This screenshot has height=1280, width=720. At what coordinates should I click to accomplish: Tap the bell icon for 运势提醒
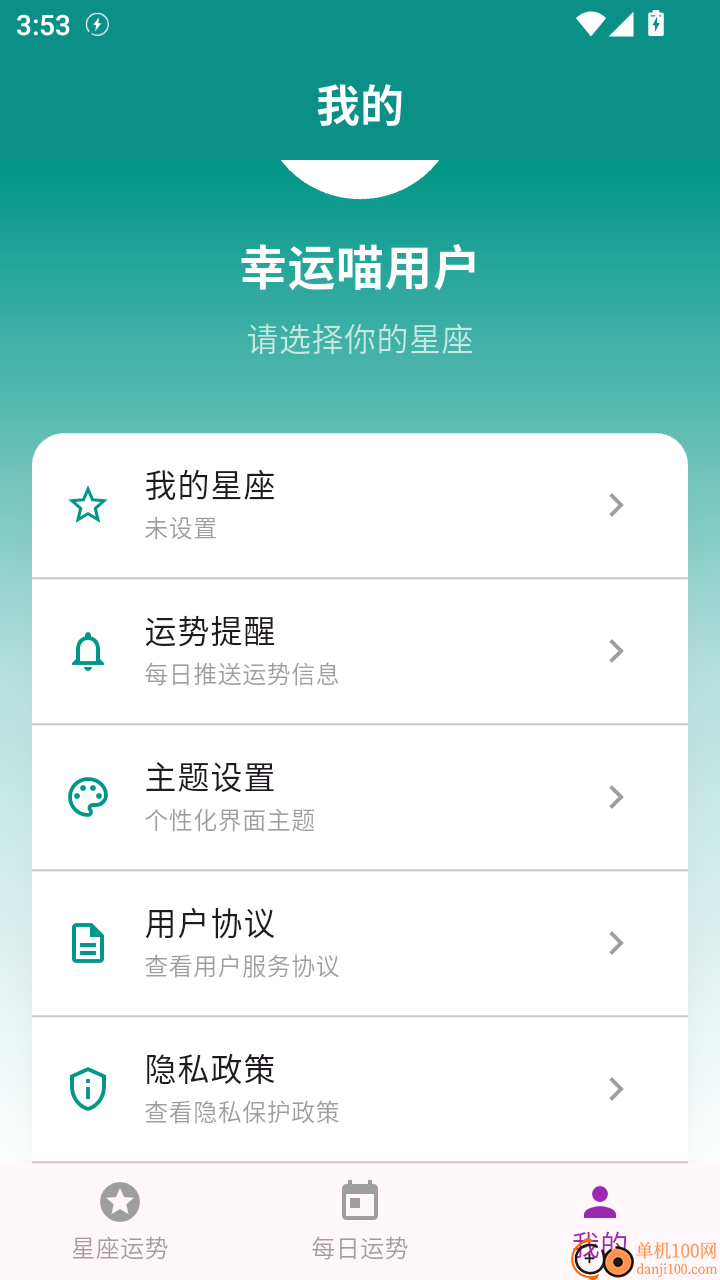pos(87,650)
